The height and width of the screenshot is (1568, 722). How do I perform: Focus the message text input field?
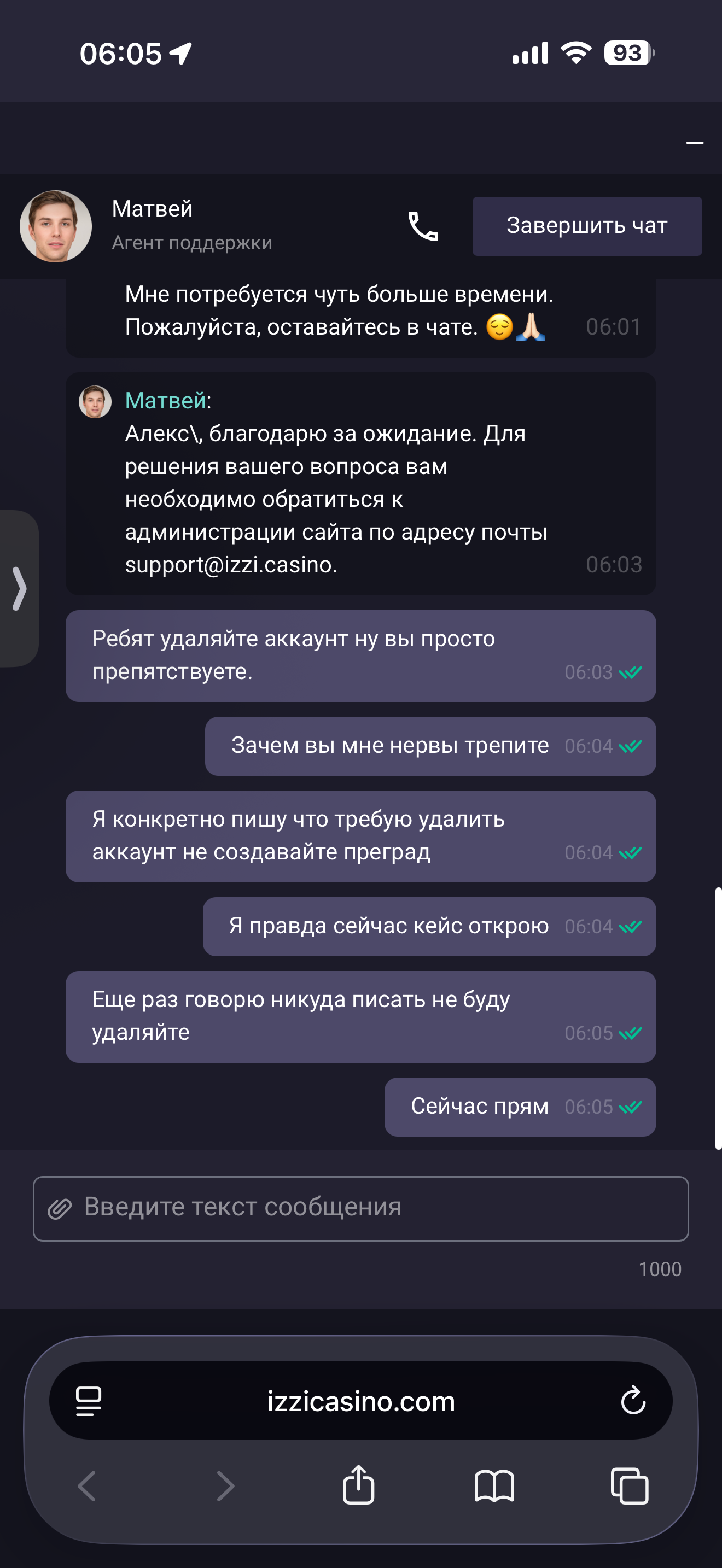pos(377,1208)
